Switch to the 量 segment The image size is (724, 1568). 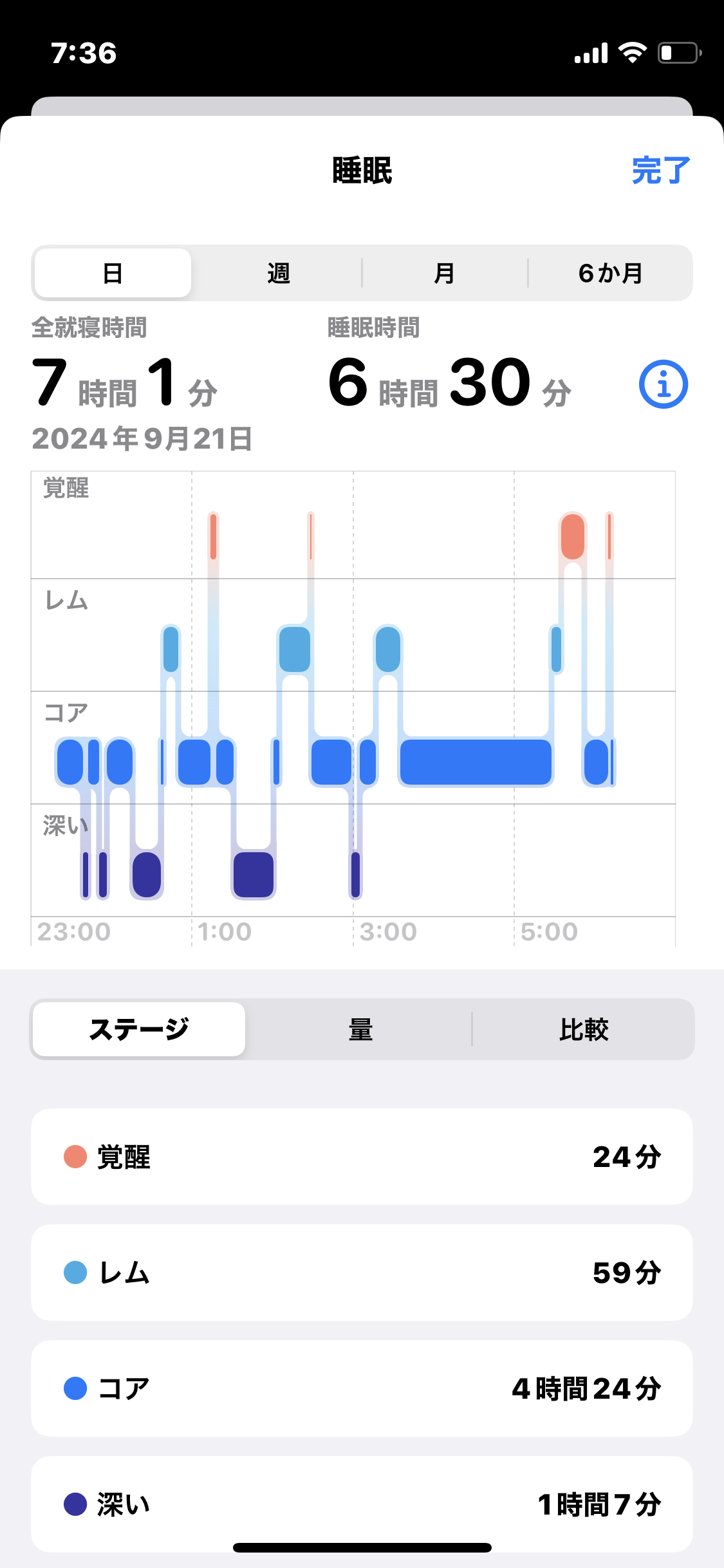(360, 1029)
